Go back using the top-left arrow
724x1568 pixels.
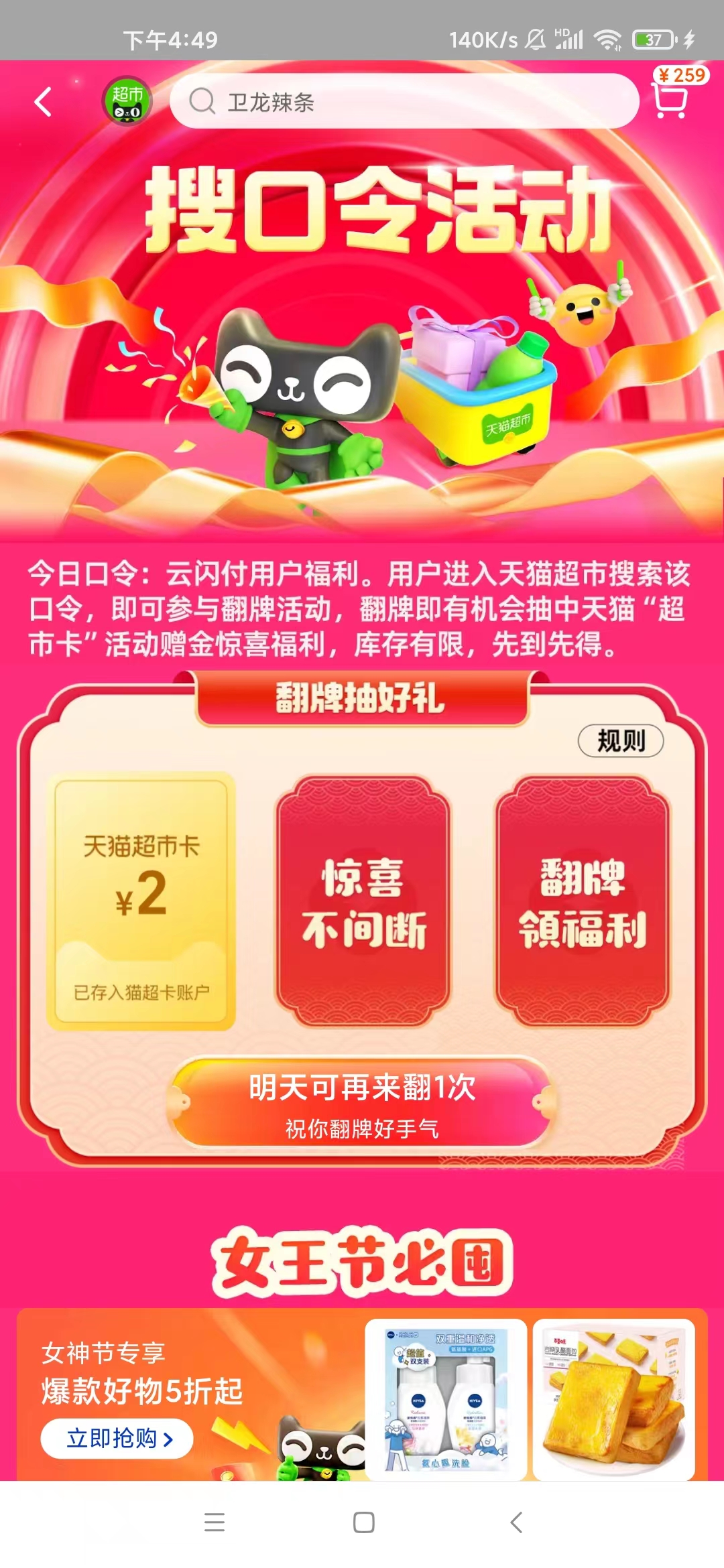(x=44, y=102)
